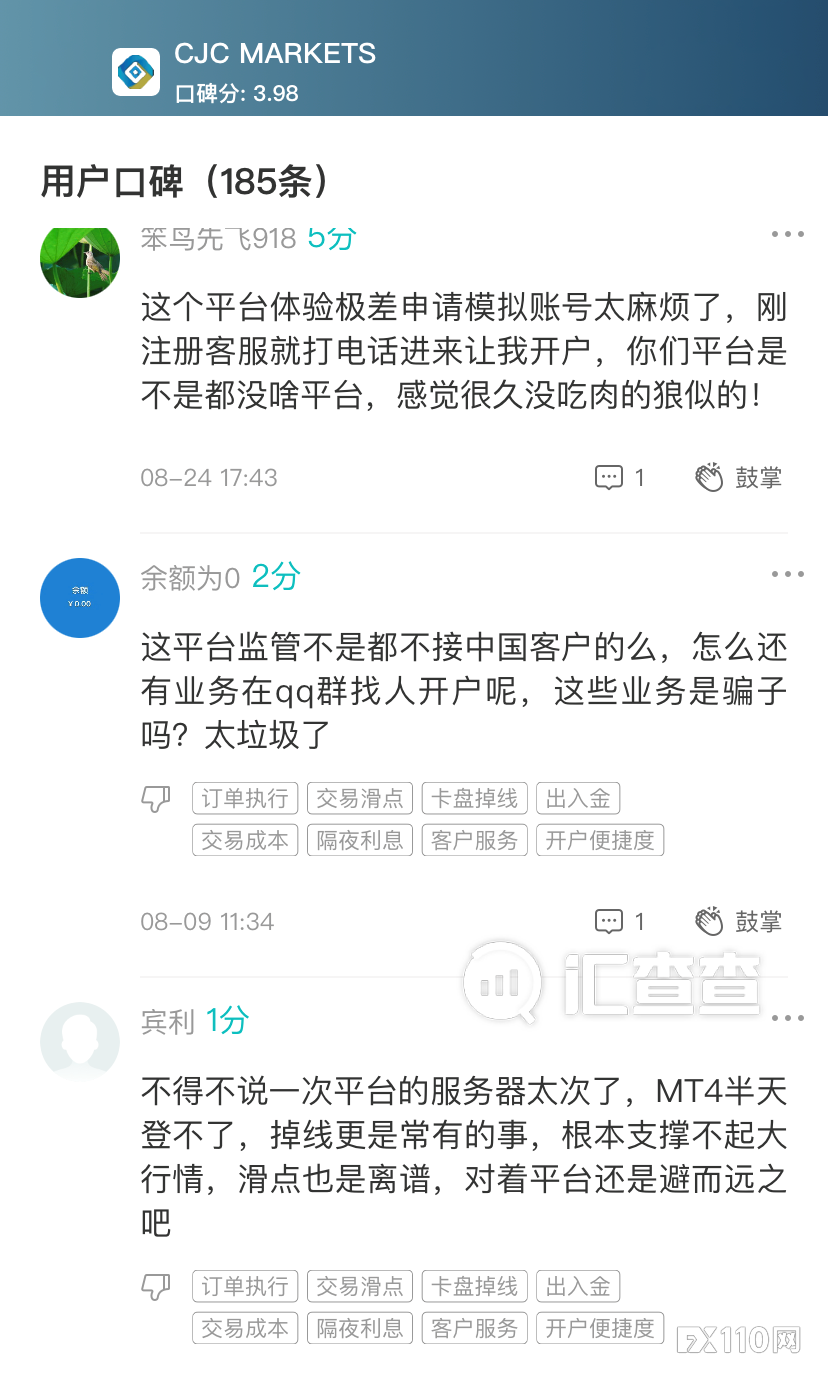The width and height of the screenshot is (828, 1376).
Task: Click the CJC MARKETS logo icon
Action: click(136, 71)
